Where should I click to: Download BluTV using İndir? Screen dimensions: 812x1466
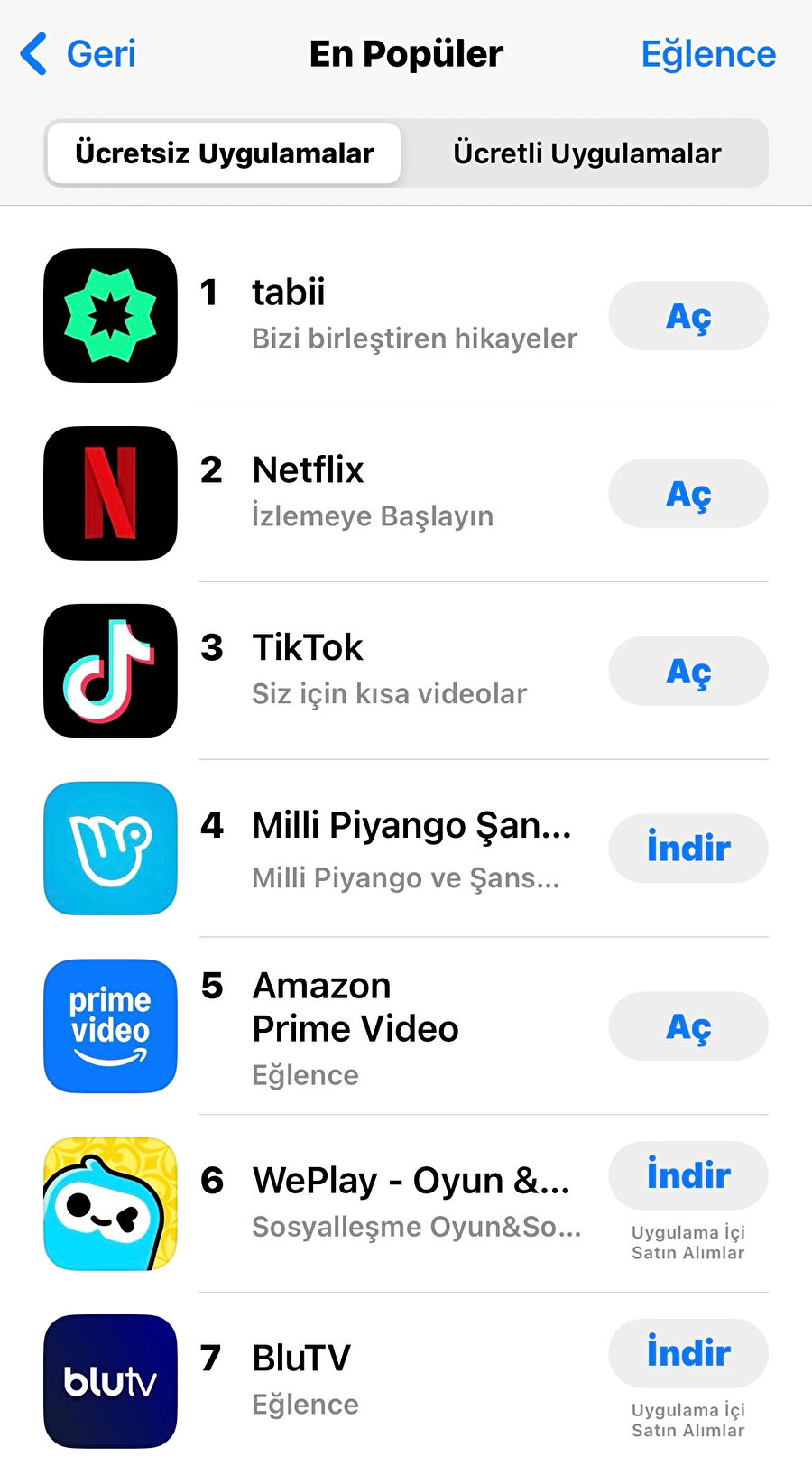pos(687,1353)
